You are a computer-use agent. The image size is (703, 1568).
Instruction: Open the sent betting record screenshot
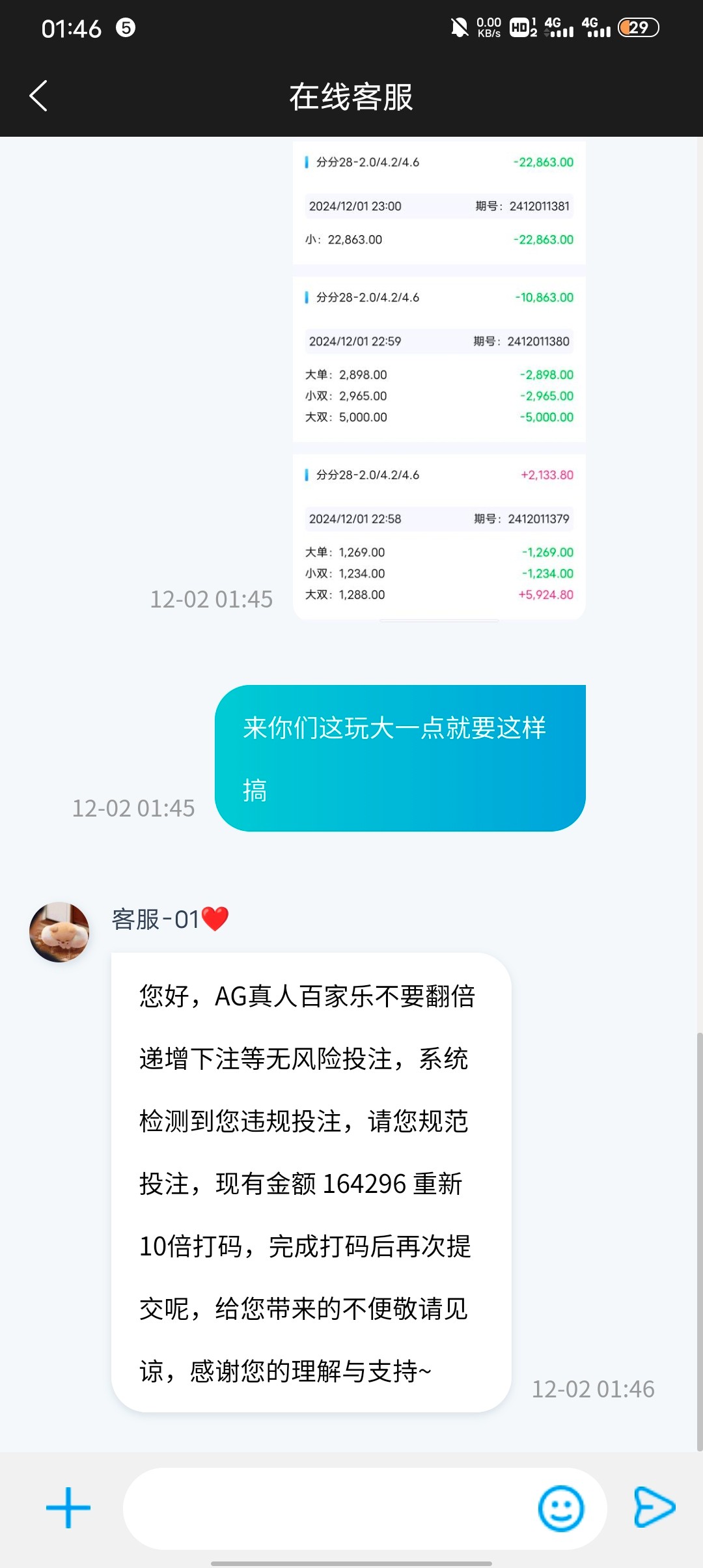439,378
